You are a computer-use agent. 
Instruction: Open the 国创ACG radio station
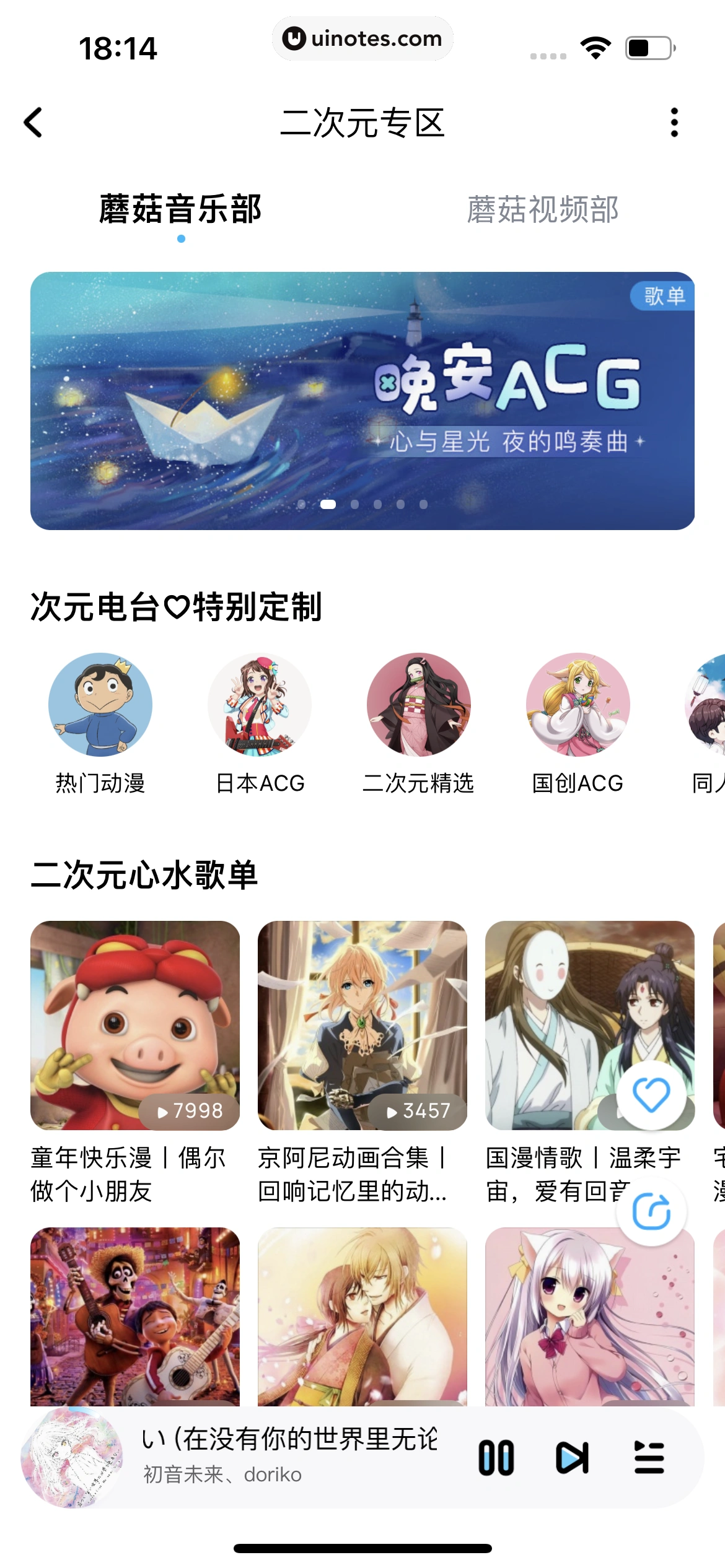[x=578, y=705]
